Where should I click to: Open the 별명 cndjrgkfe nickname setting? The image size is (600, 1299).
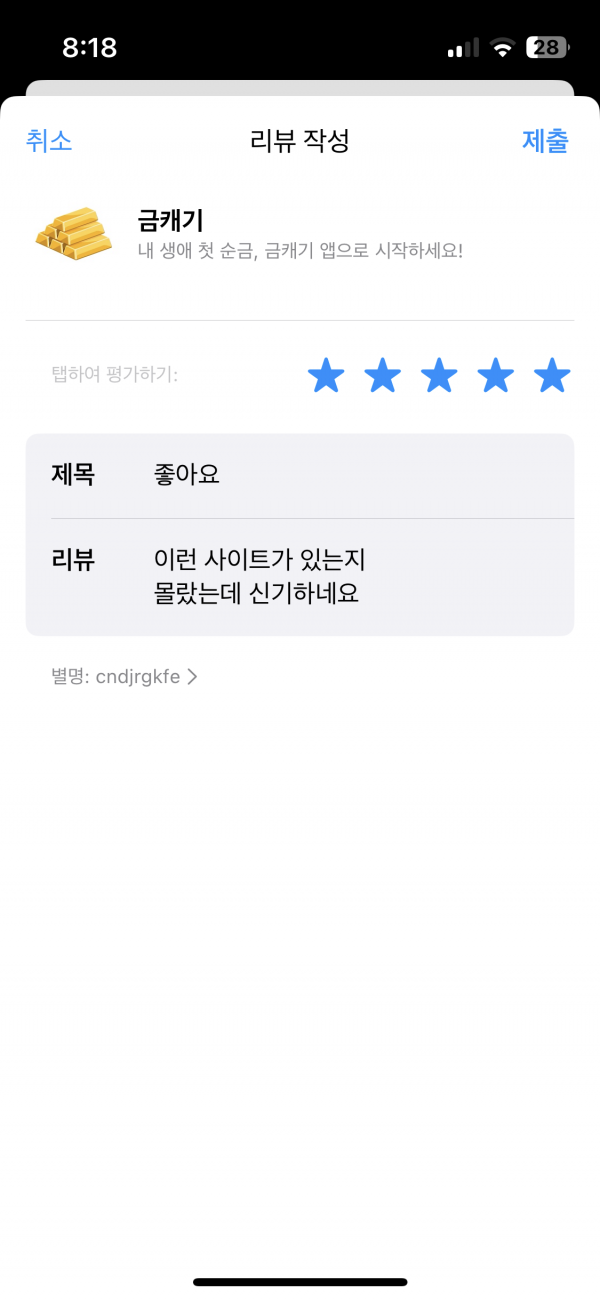click(x=125, y=677)
